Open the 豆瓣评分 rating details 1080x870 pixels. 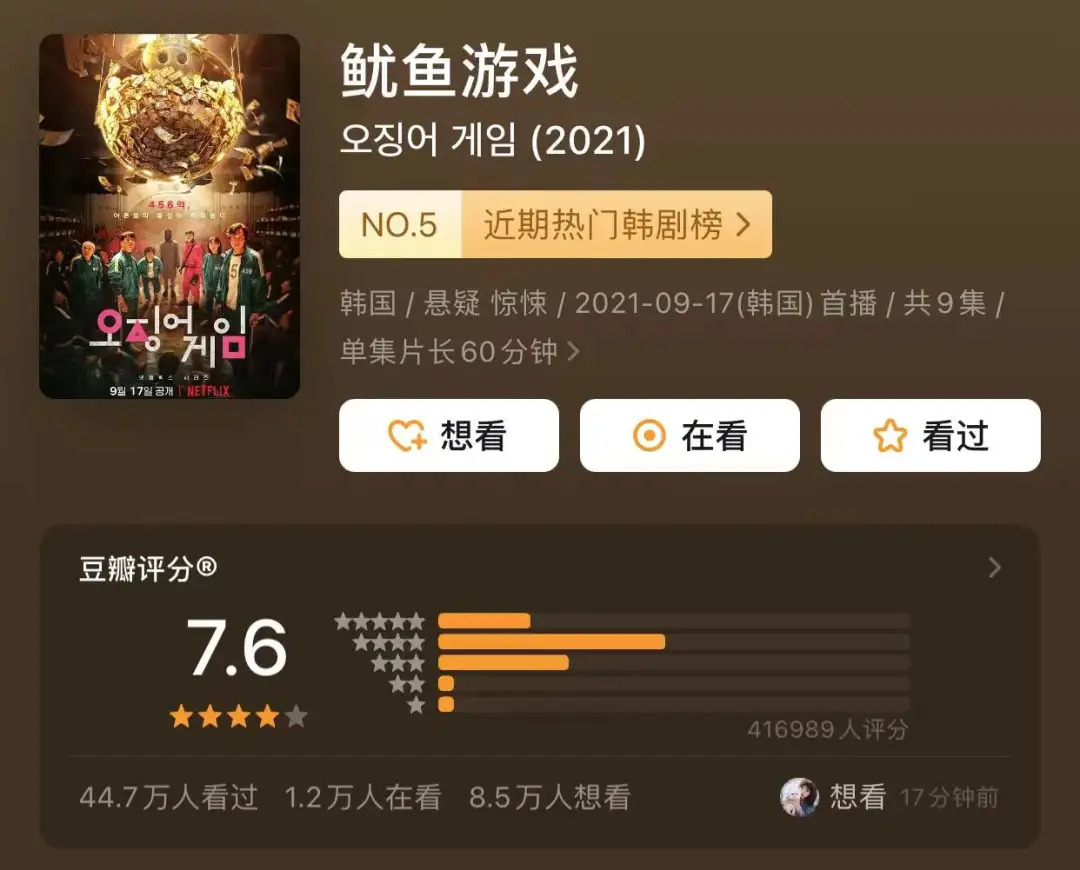(994, 568)
